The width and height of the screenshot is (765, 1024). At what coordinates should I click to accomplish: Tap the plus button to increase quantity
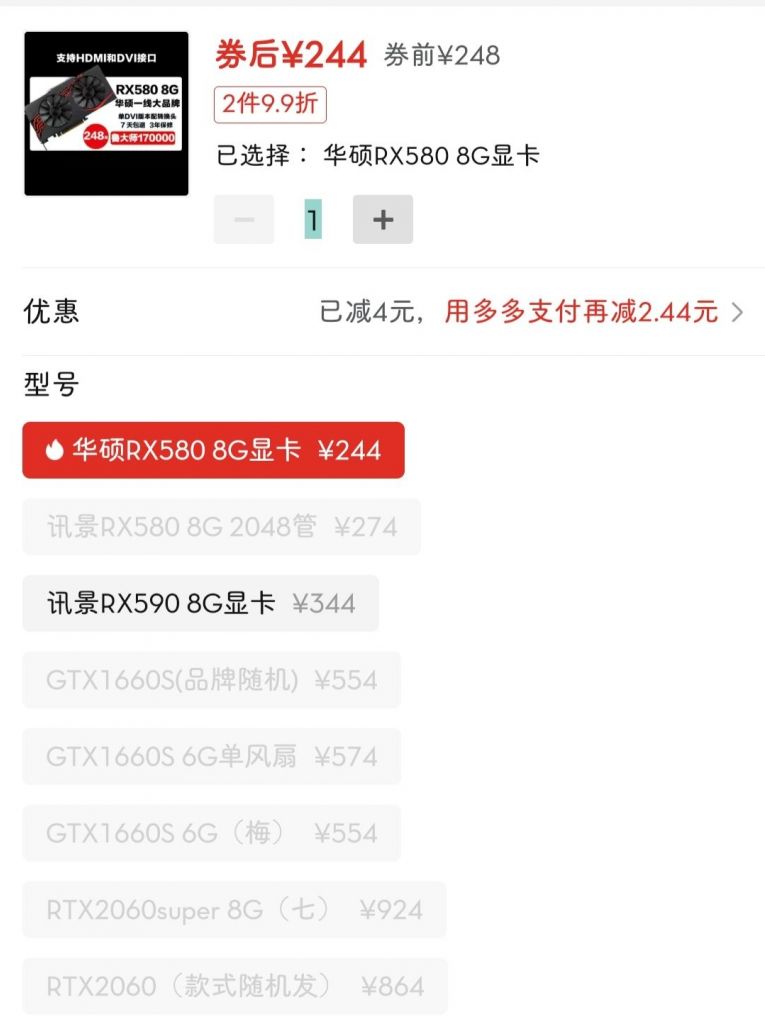382,219
